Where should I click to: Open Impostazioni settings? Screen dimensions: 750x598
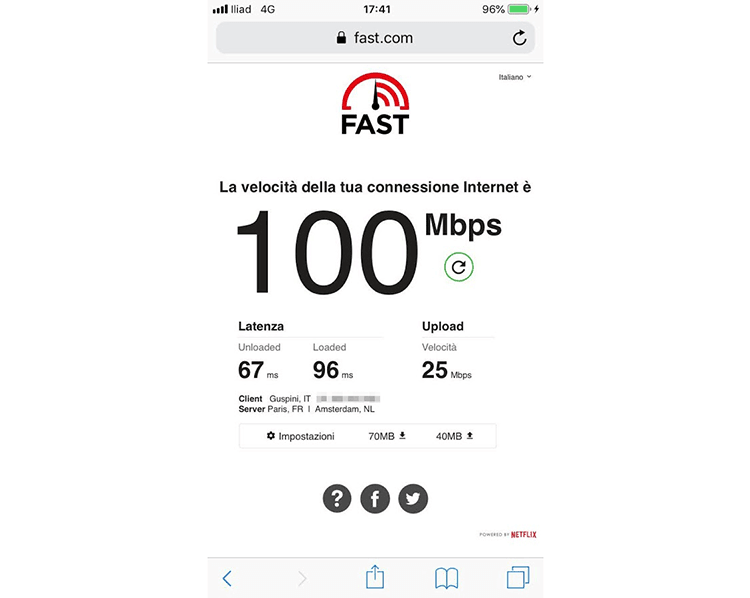[301, 436]
